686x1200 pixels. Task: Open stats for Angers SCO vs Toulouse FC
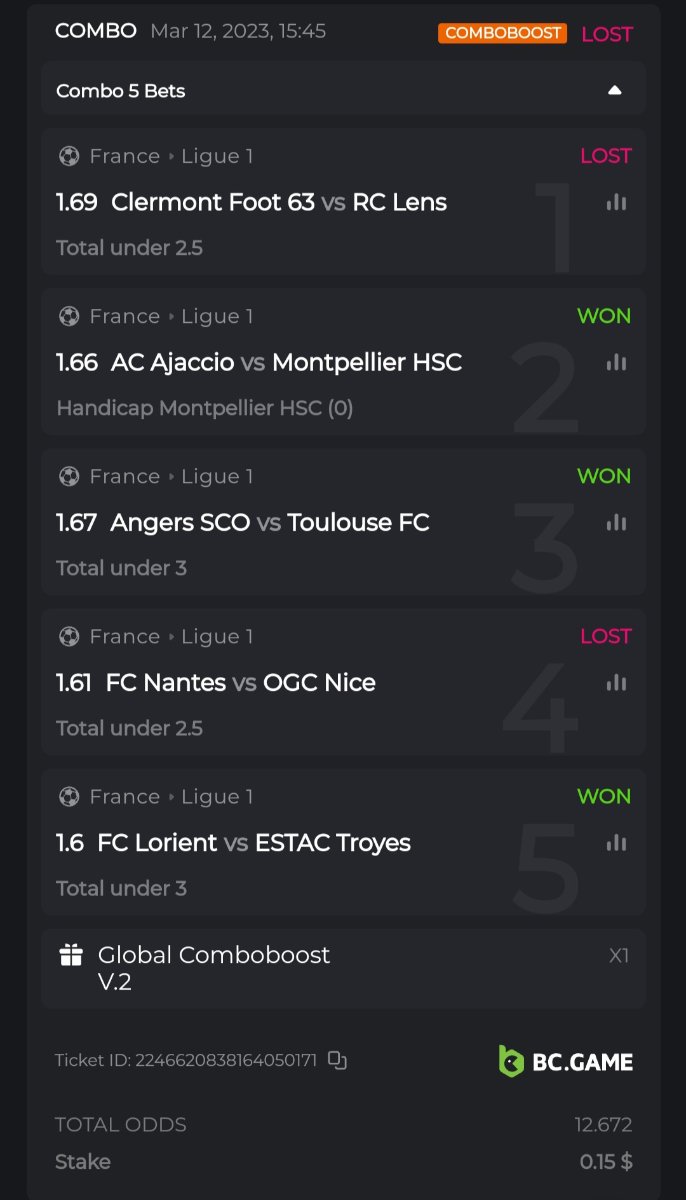tap(616, 522)
